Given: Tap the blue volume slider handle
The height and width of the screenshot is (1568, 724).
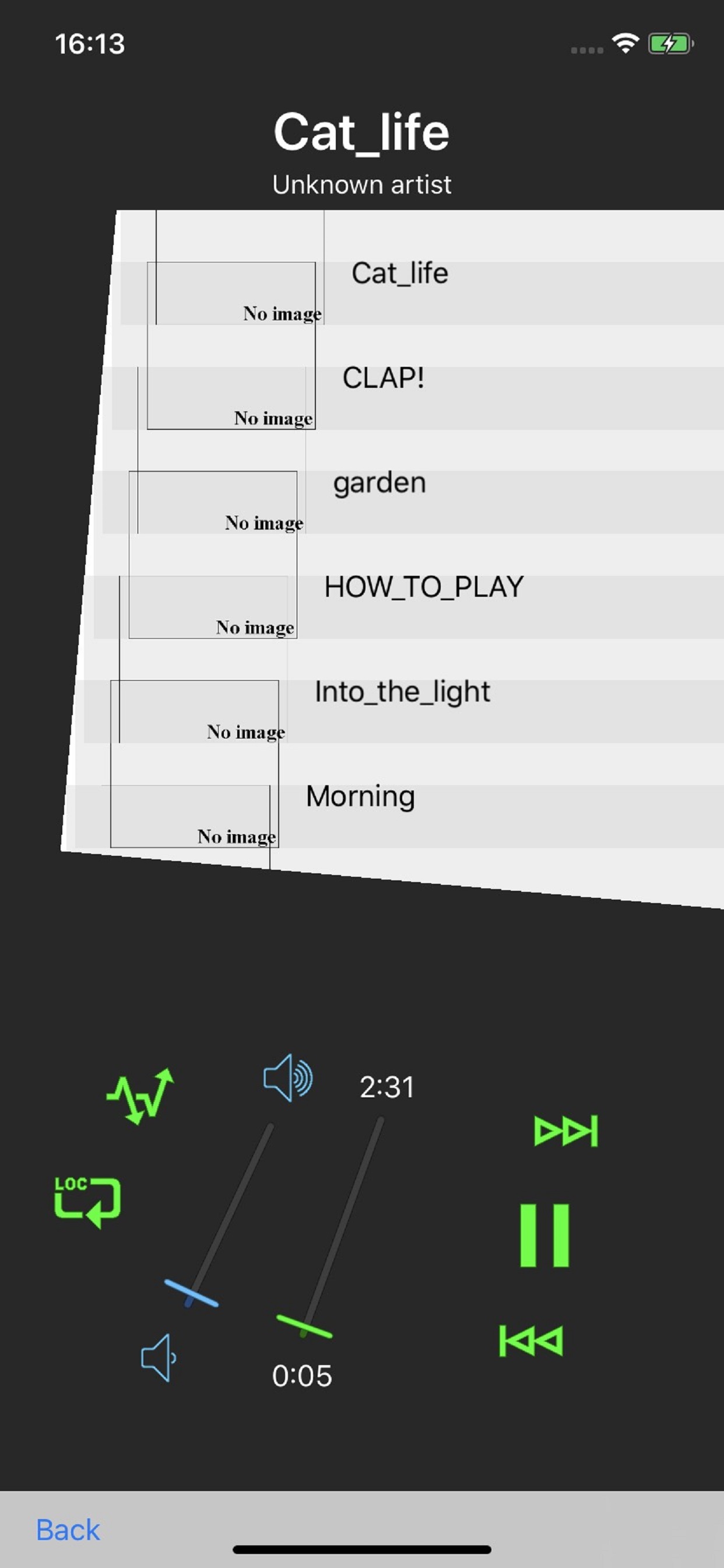Looking at the screenshot, I should [x=191, y=1293].
